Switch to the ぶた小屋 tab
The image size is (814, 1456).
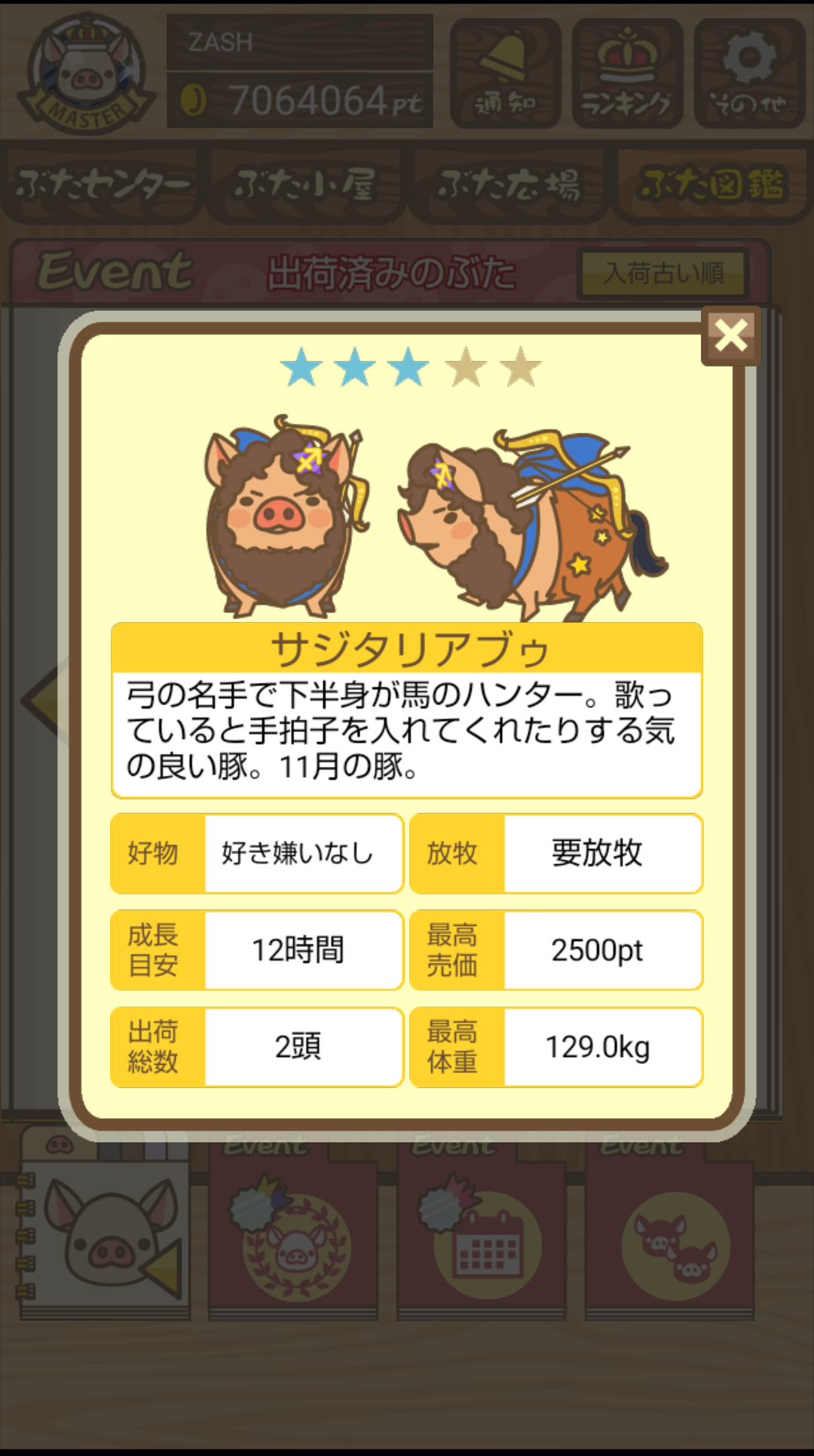(305, 185)
